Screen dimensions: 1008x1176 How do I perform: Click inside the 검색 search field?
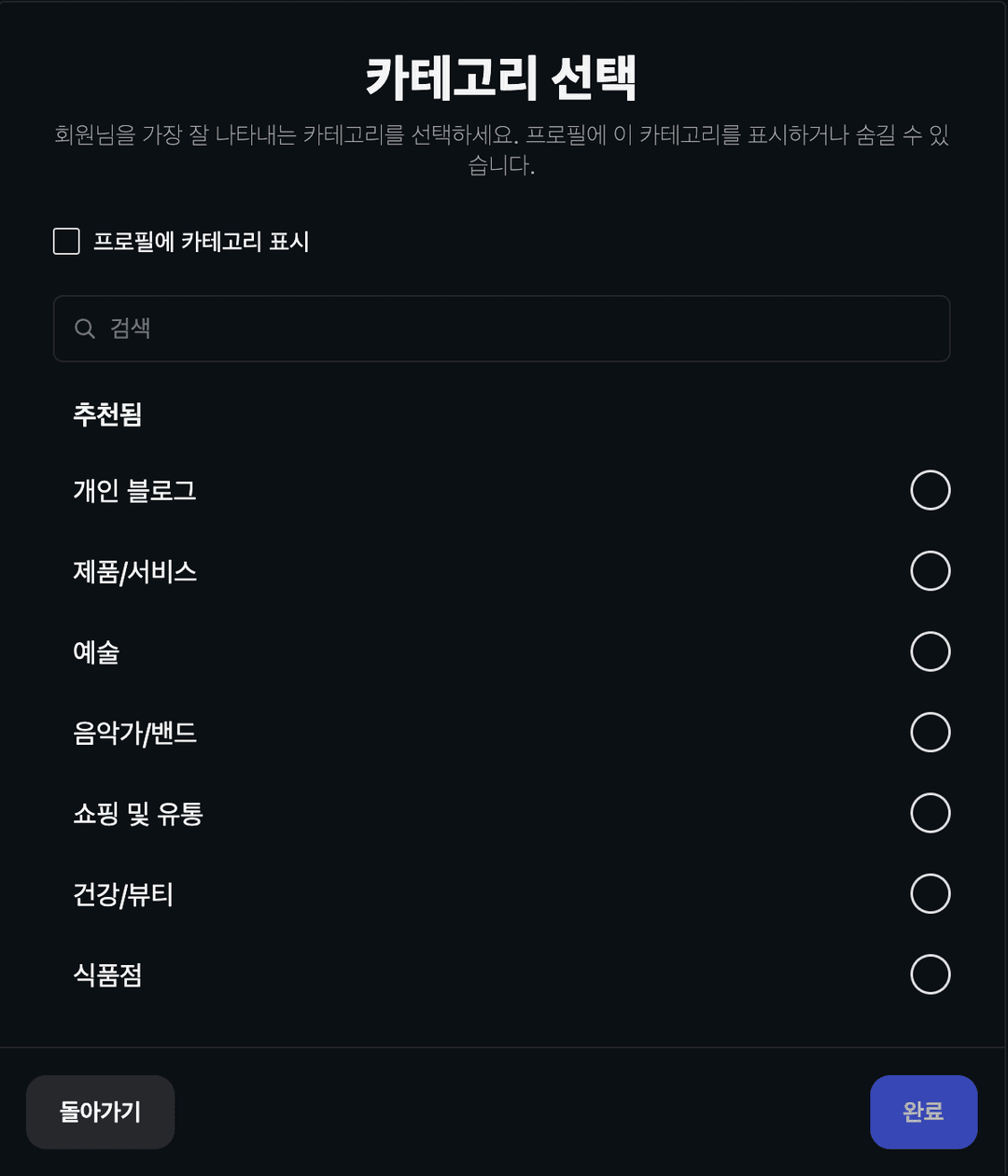pos(373,329)
